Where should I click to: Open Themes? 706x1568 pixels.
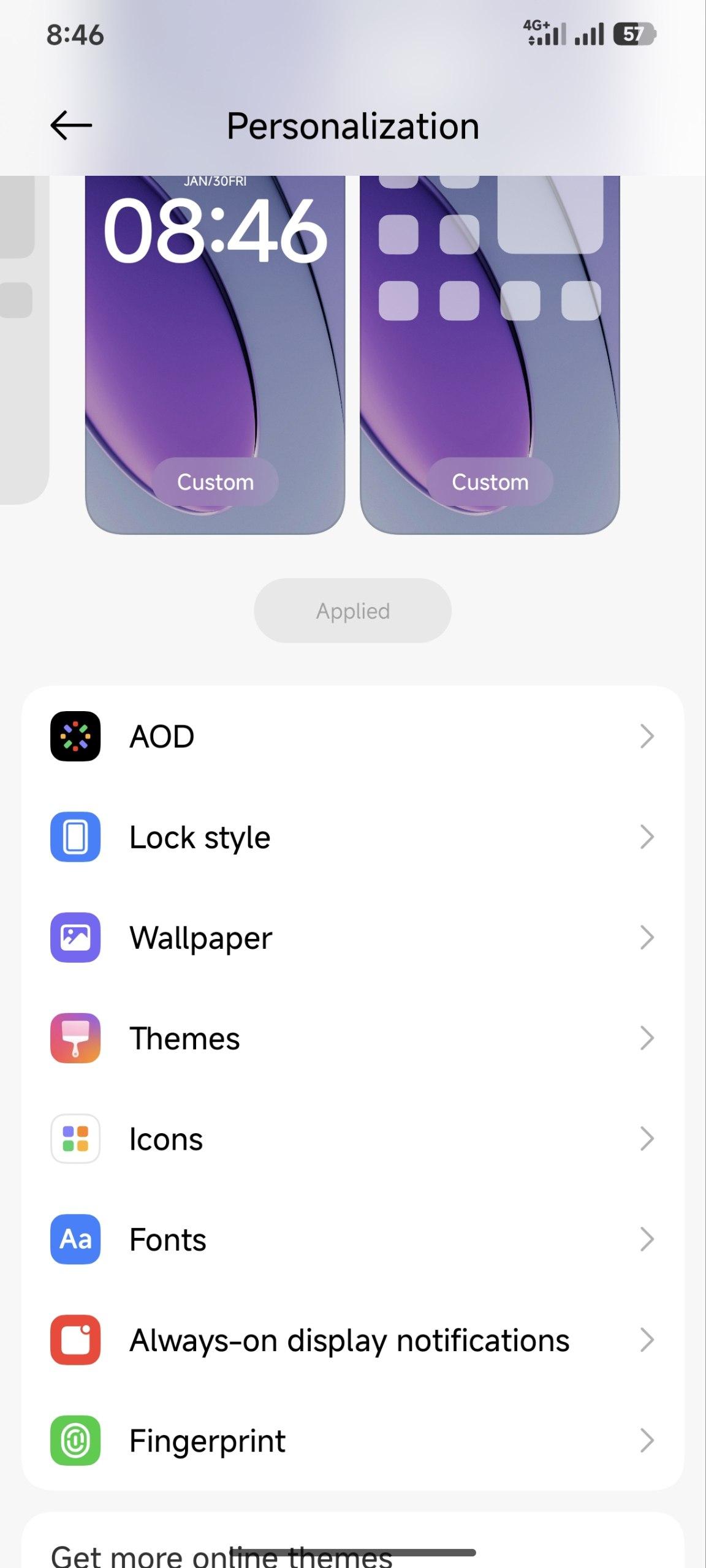352,1038
